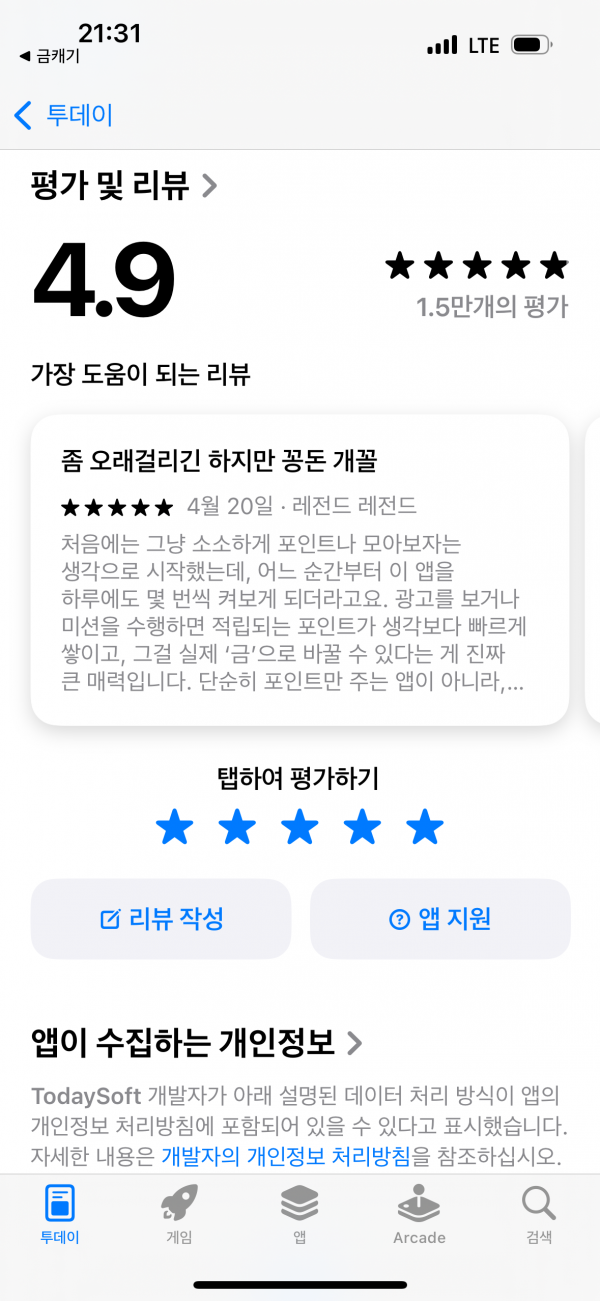
Task: Open 앱 지원
Action: tap(440, 919)
